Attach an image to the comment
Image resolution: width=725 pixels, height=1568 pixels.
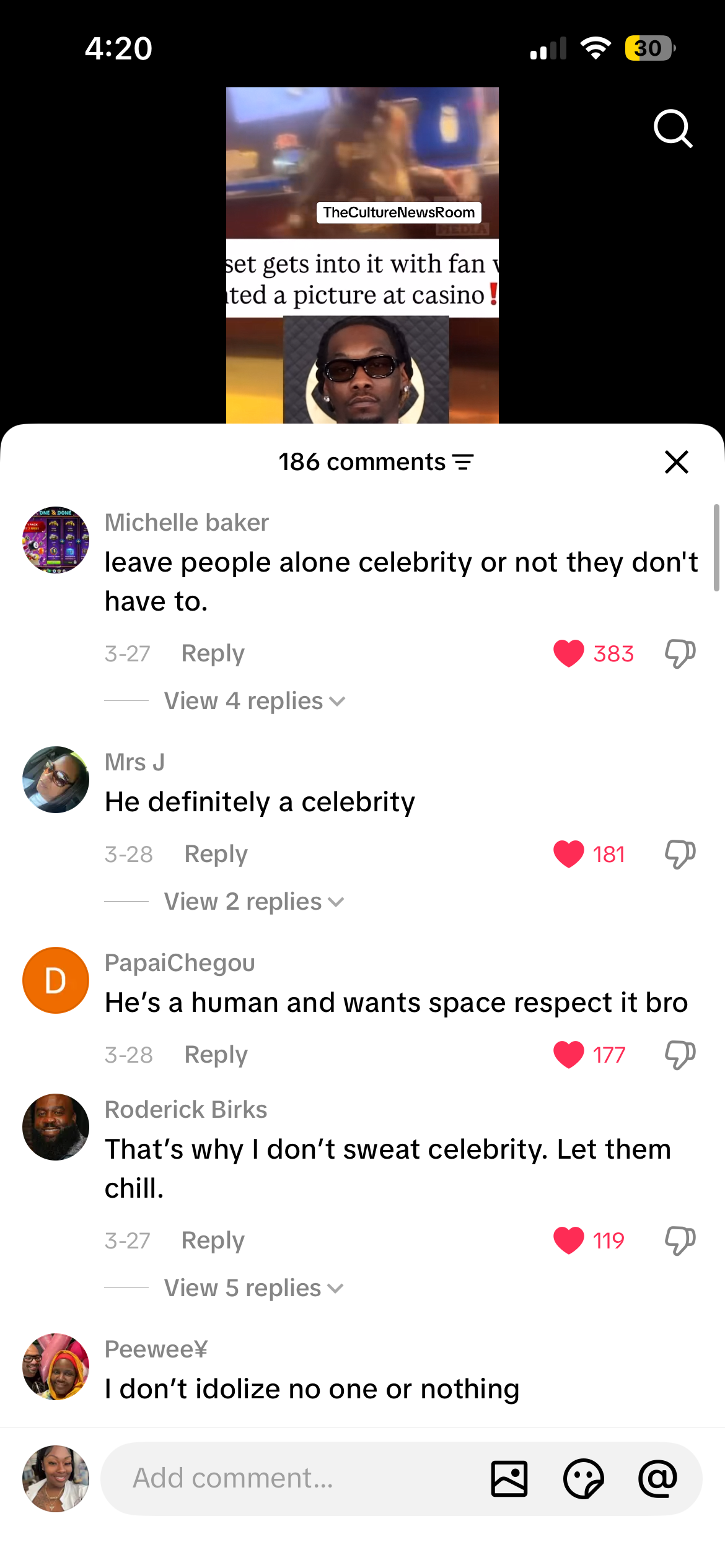[x=509, y=1479]
